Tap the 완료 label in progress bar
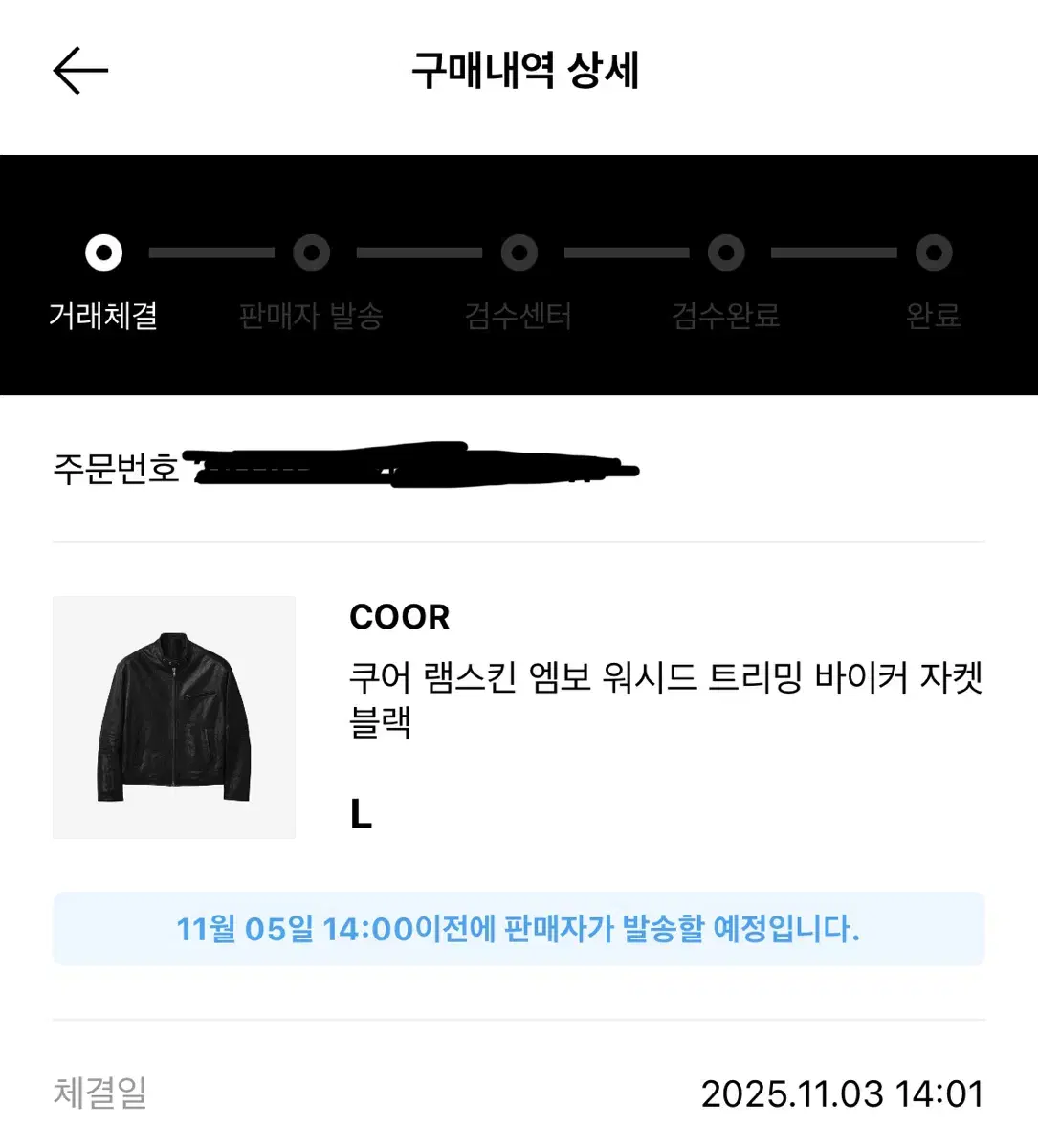The height and width of the screenshot is (1148, 1038). (933, 316)
